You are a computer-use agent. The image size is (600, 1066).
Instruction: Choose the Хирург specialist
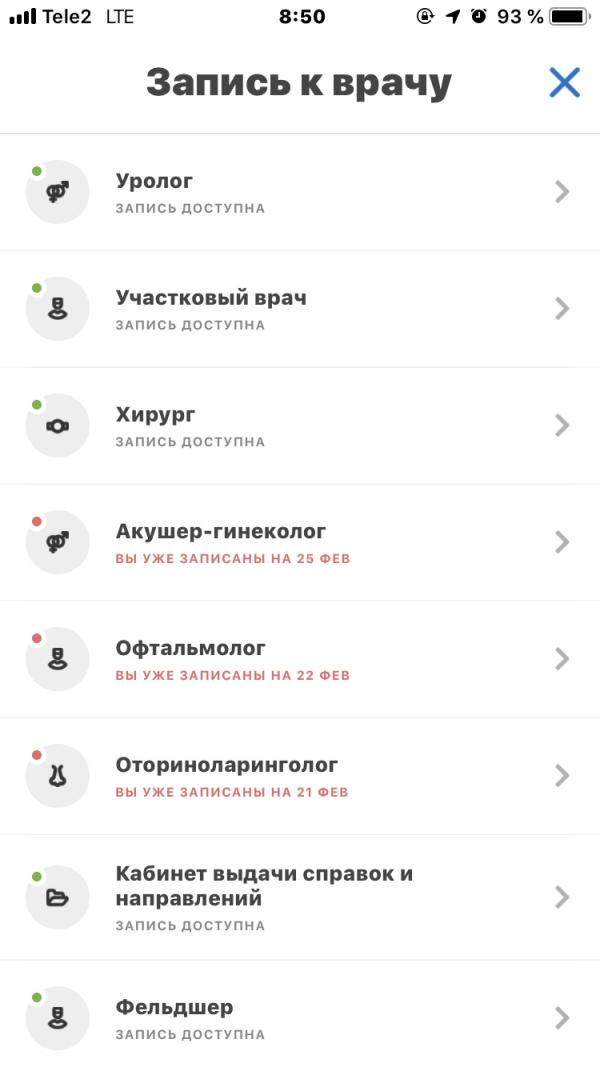[x=300, y=426]
